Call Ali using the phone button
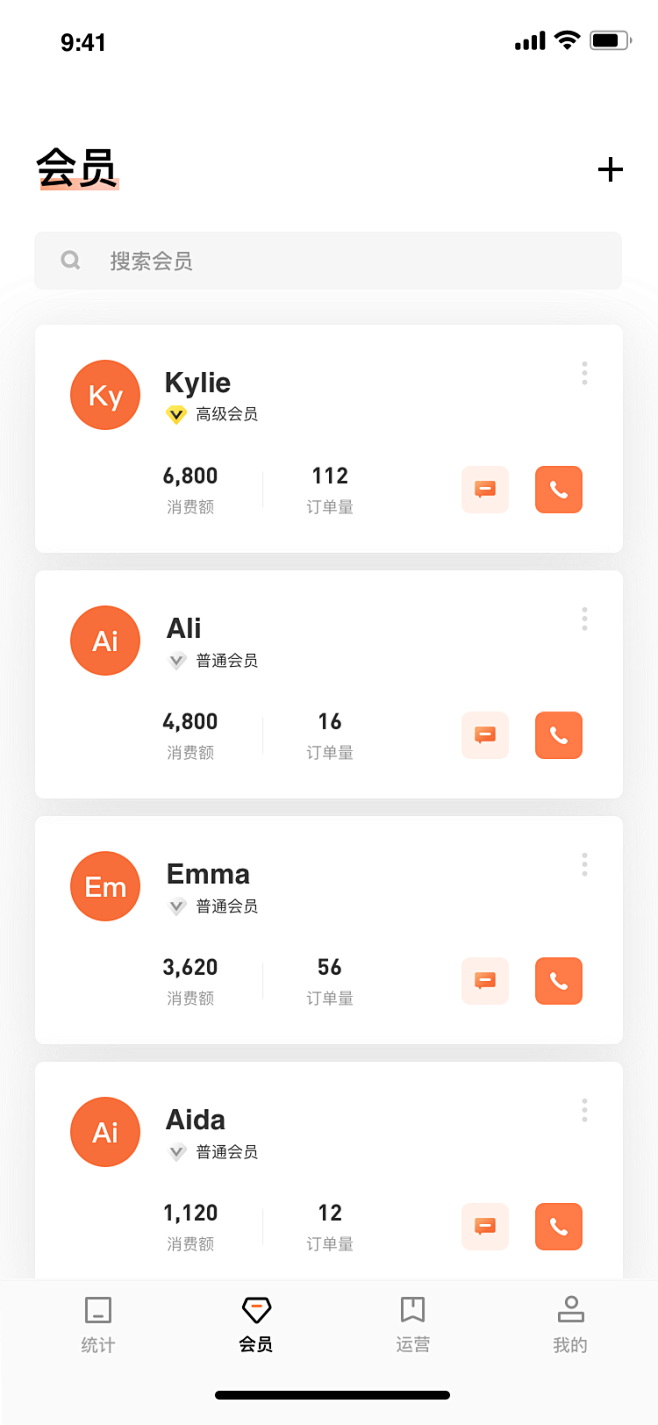The width and height of the screenshot is (658, 1425). point(559,735)
